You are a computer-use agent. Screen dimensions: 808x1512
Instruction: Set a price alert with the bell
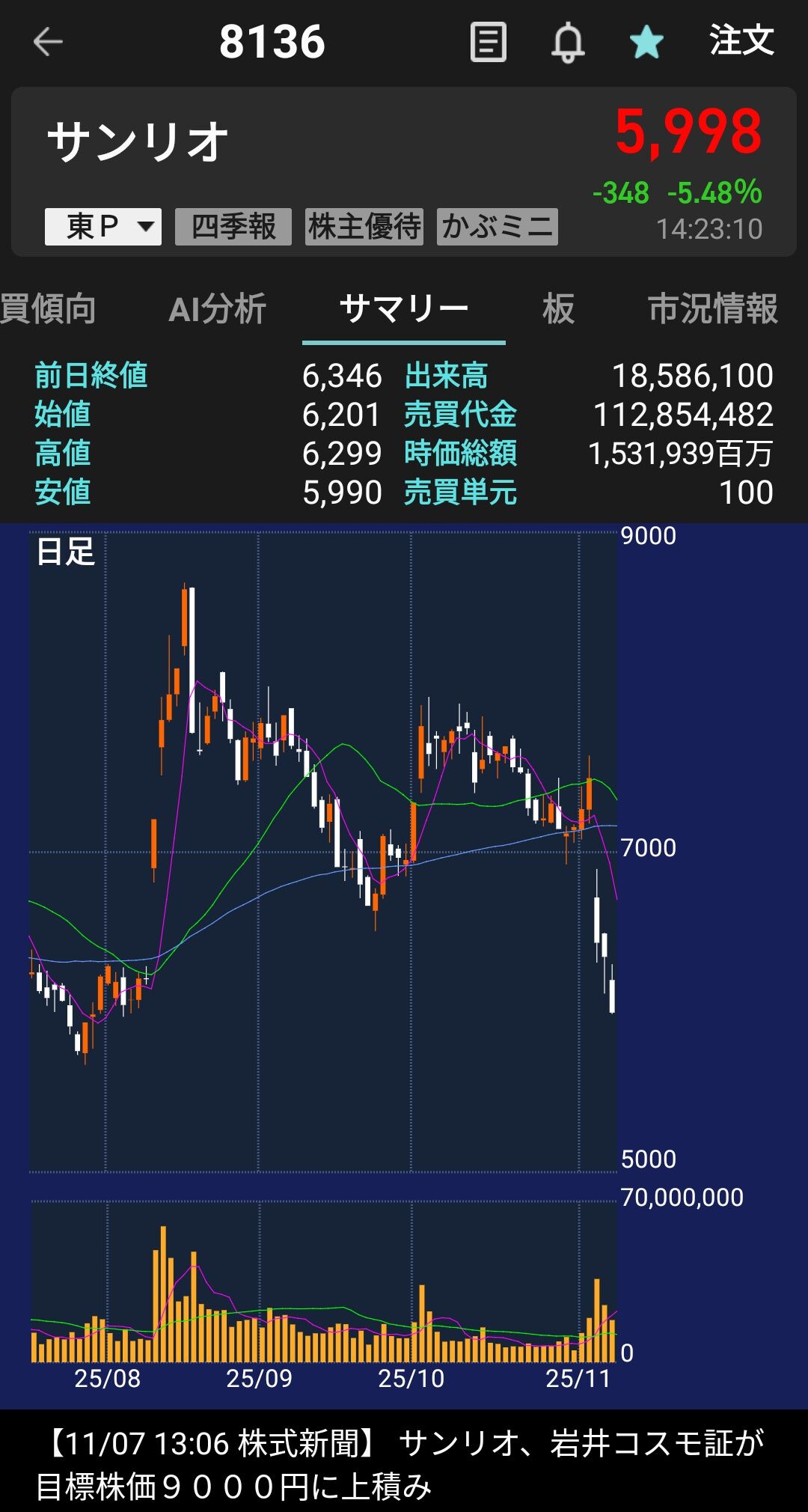(568, 42)
